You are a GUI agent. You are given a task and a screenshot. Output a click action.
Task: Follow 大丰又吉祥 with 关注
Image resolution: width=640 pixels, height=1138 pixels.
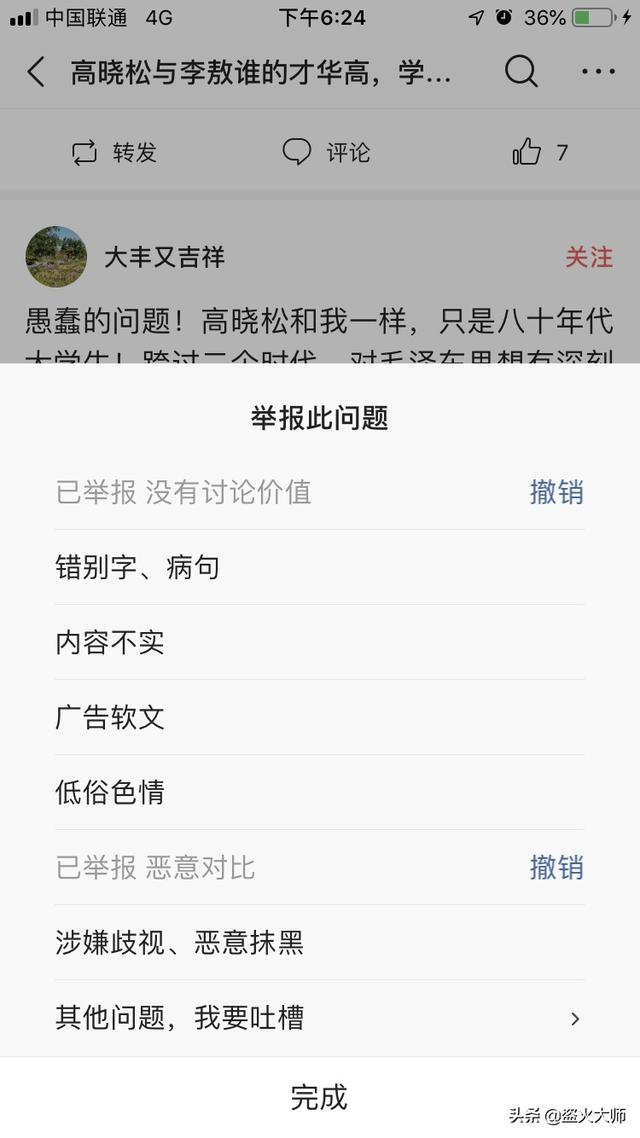click(x=589, y=257)
